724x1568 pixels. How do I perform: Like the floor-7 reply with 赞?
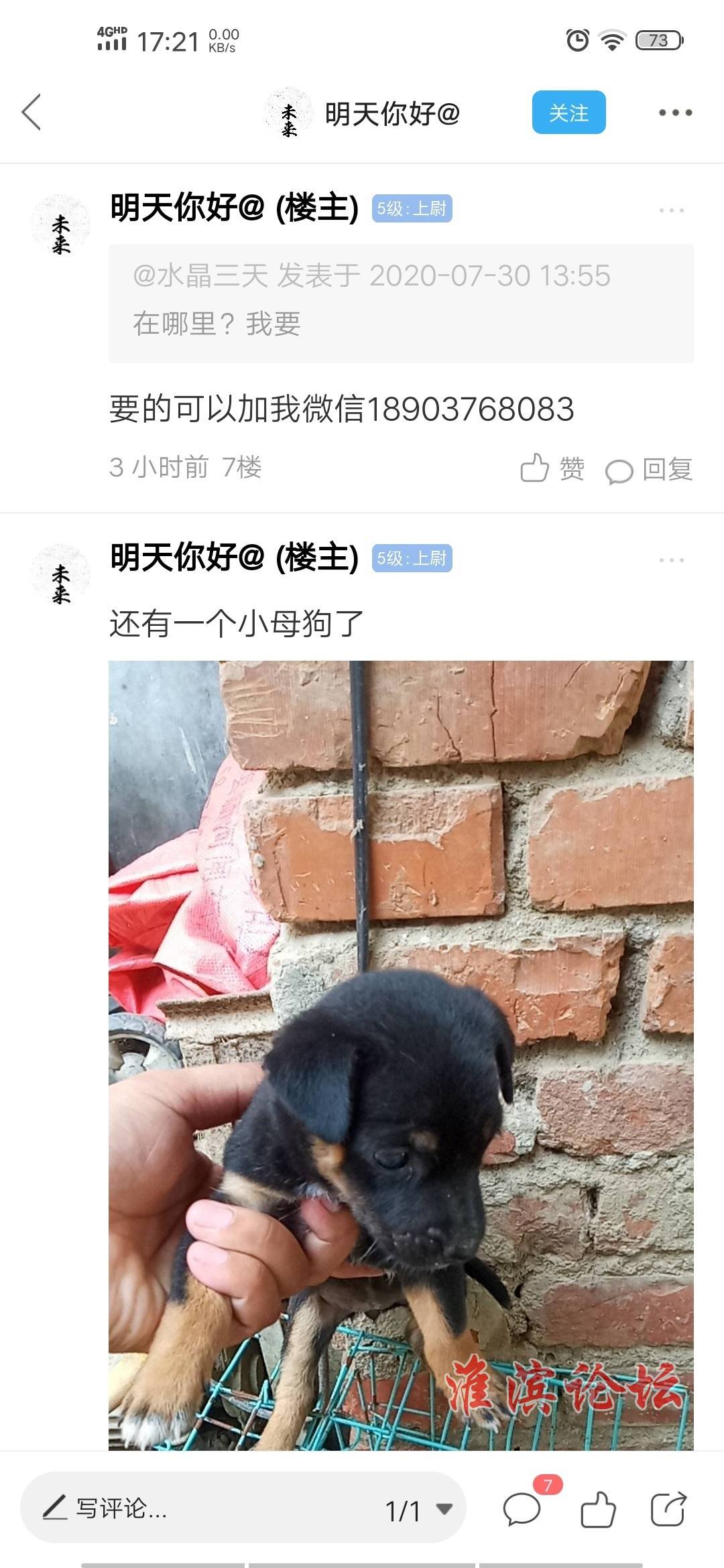552,468
